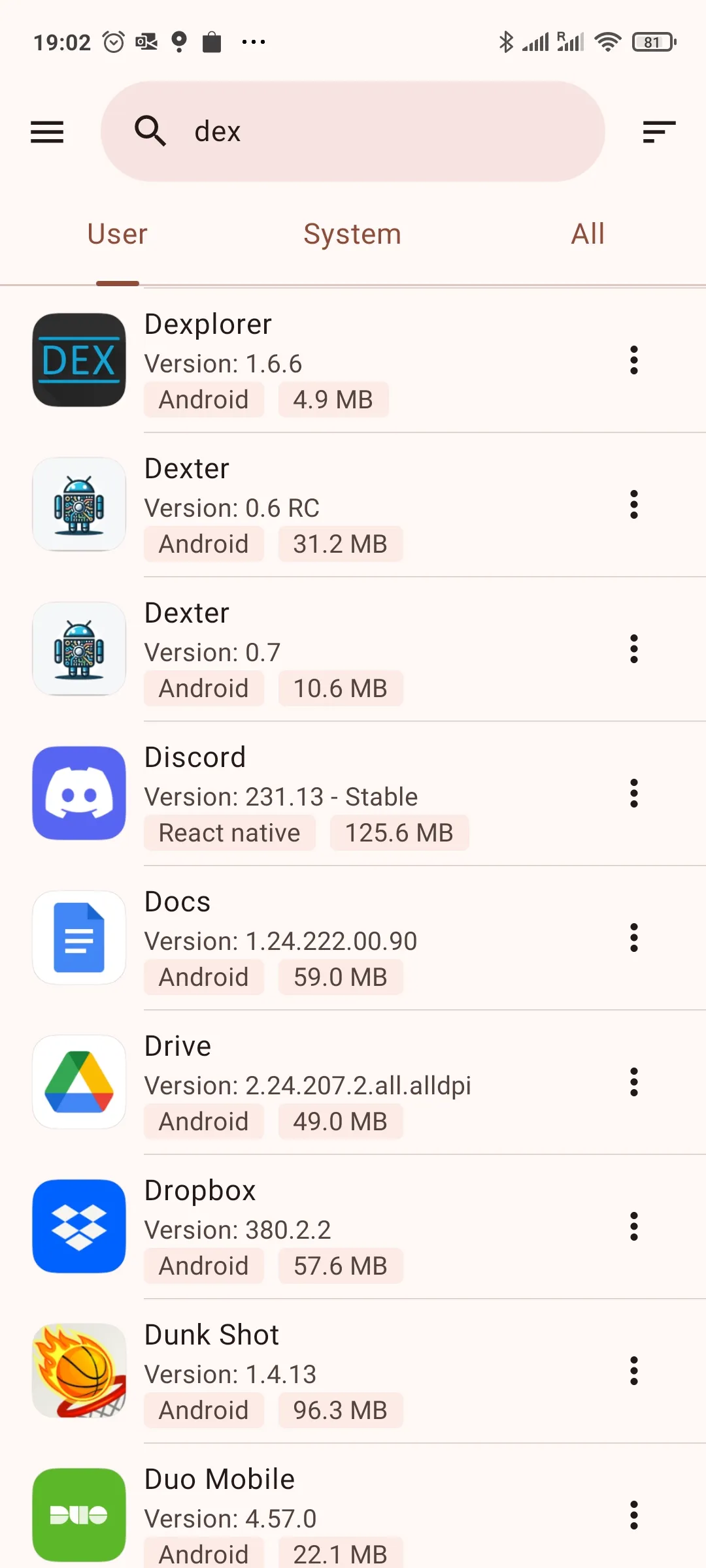The image size is (706, 1568).
Task: Open the sort options icon
Action: tap(658, 132)
